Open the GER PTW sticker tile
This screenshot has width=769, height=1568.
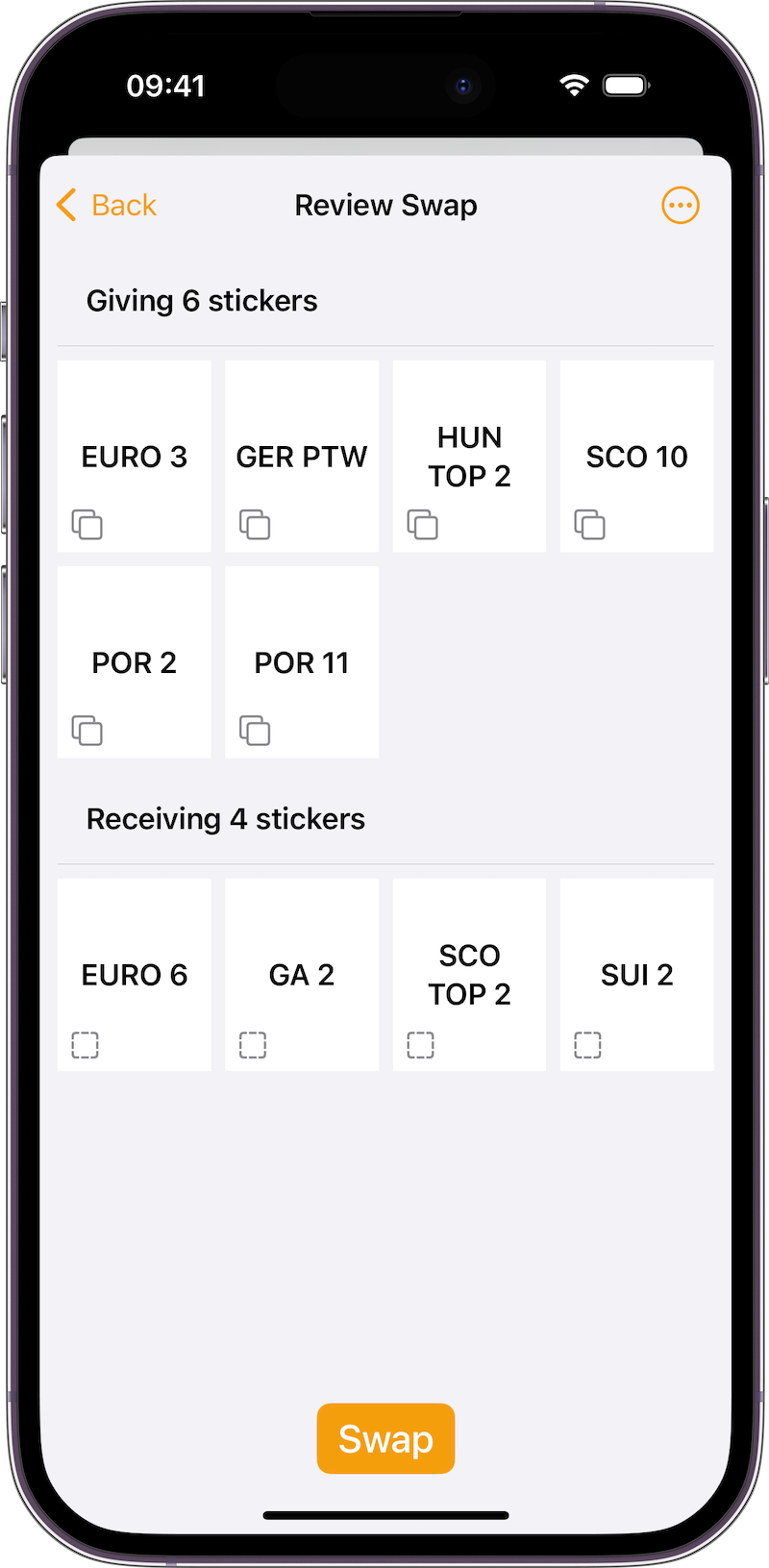pos(302,457)
